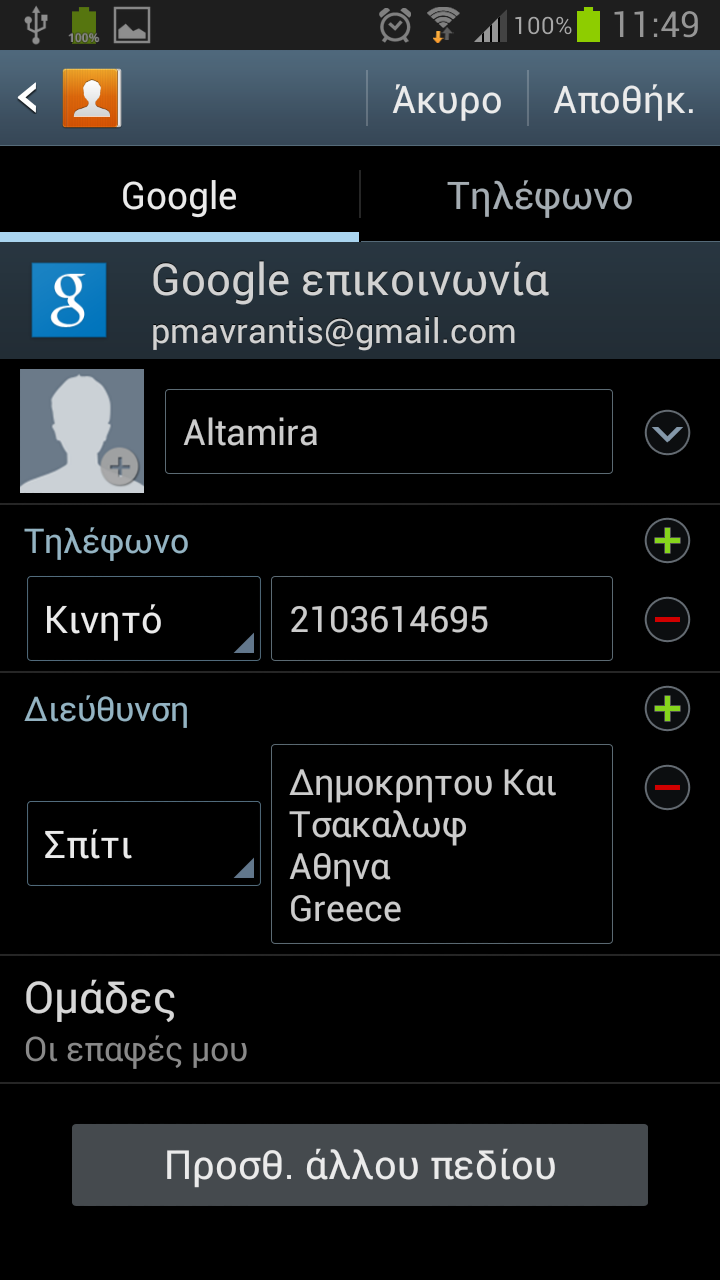
Task: Add another address under Διεύθυνση
Action: point(667,709)
